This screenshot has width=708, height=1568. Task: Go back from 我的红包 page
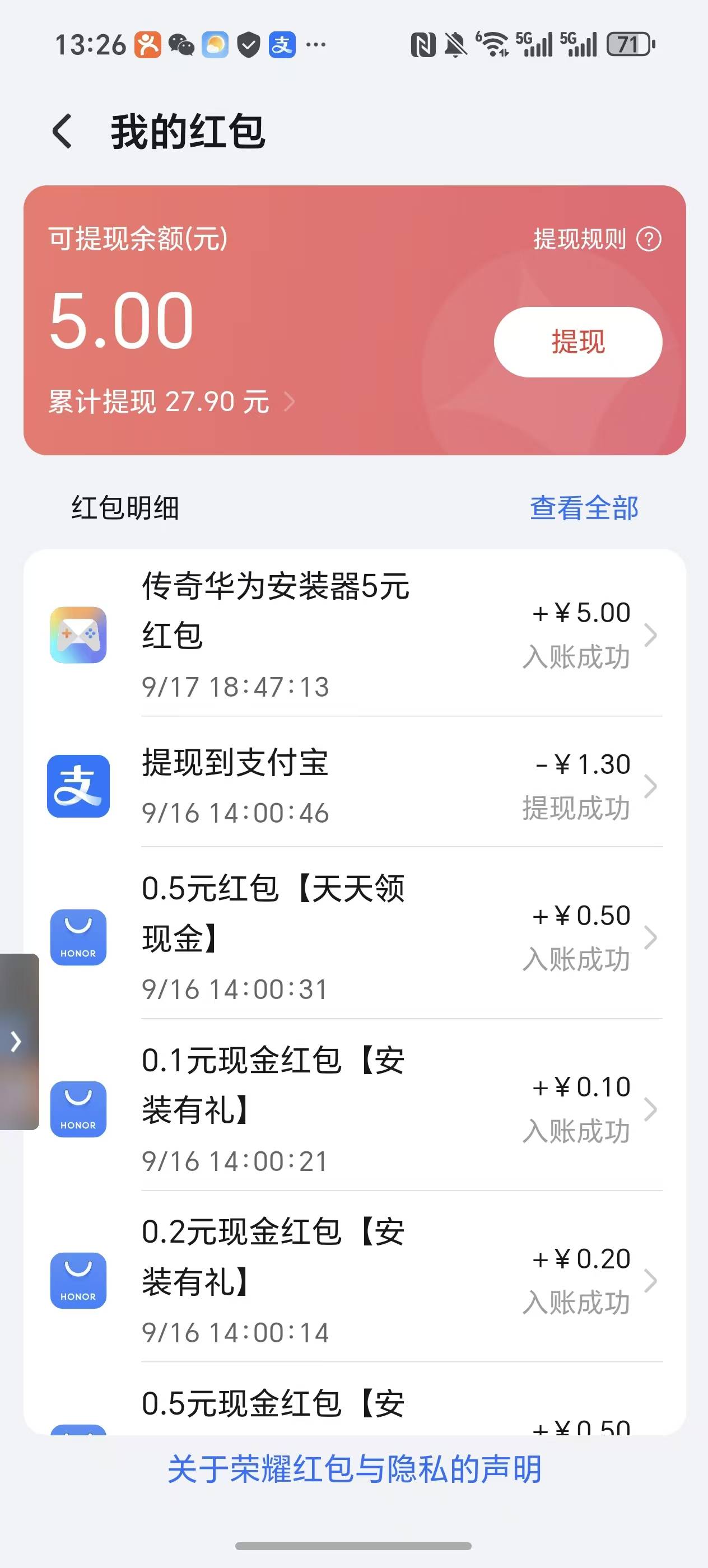click(63, 131)
